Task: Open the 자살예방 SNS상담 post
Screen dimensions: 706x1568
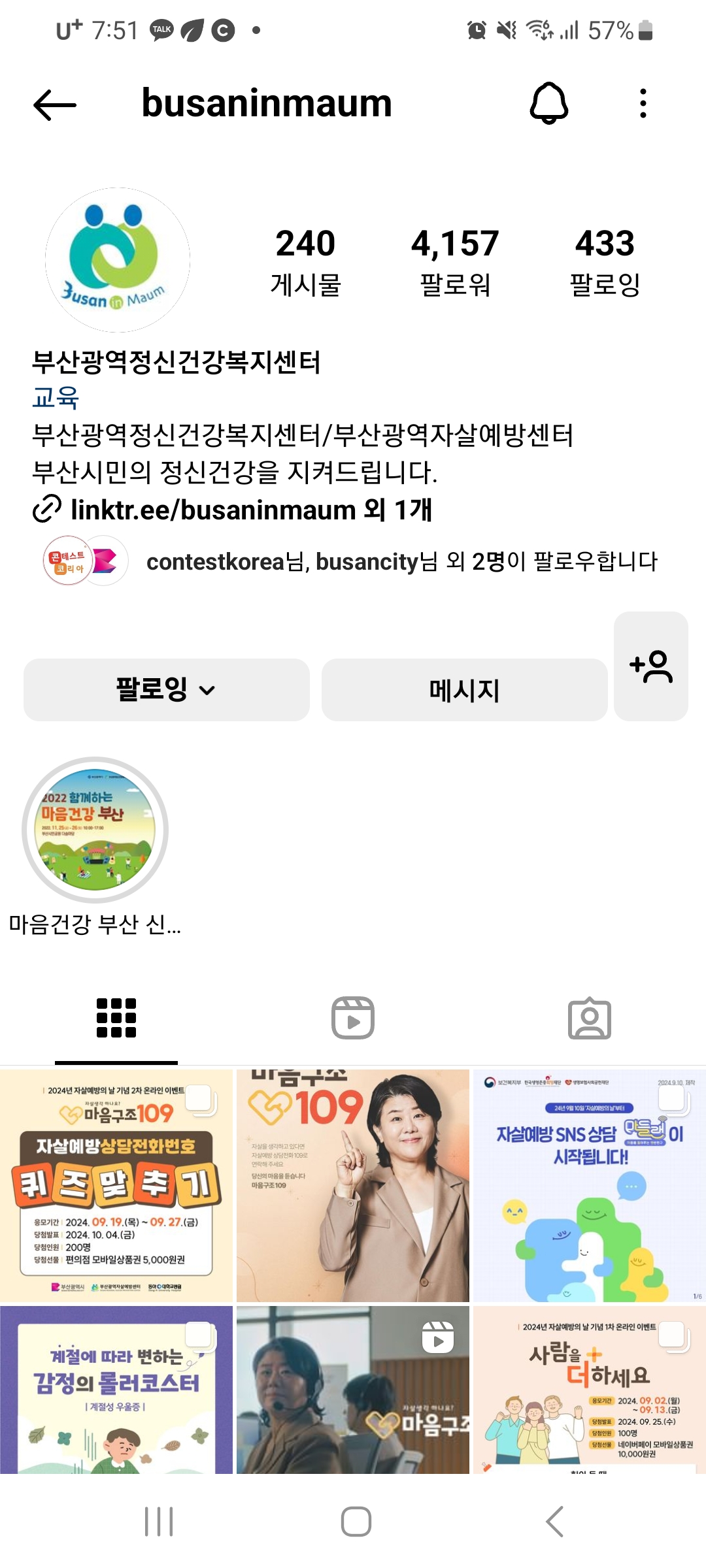Action: pyautogui.click(x=589, y=1185)
